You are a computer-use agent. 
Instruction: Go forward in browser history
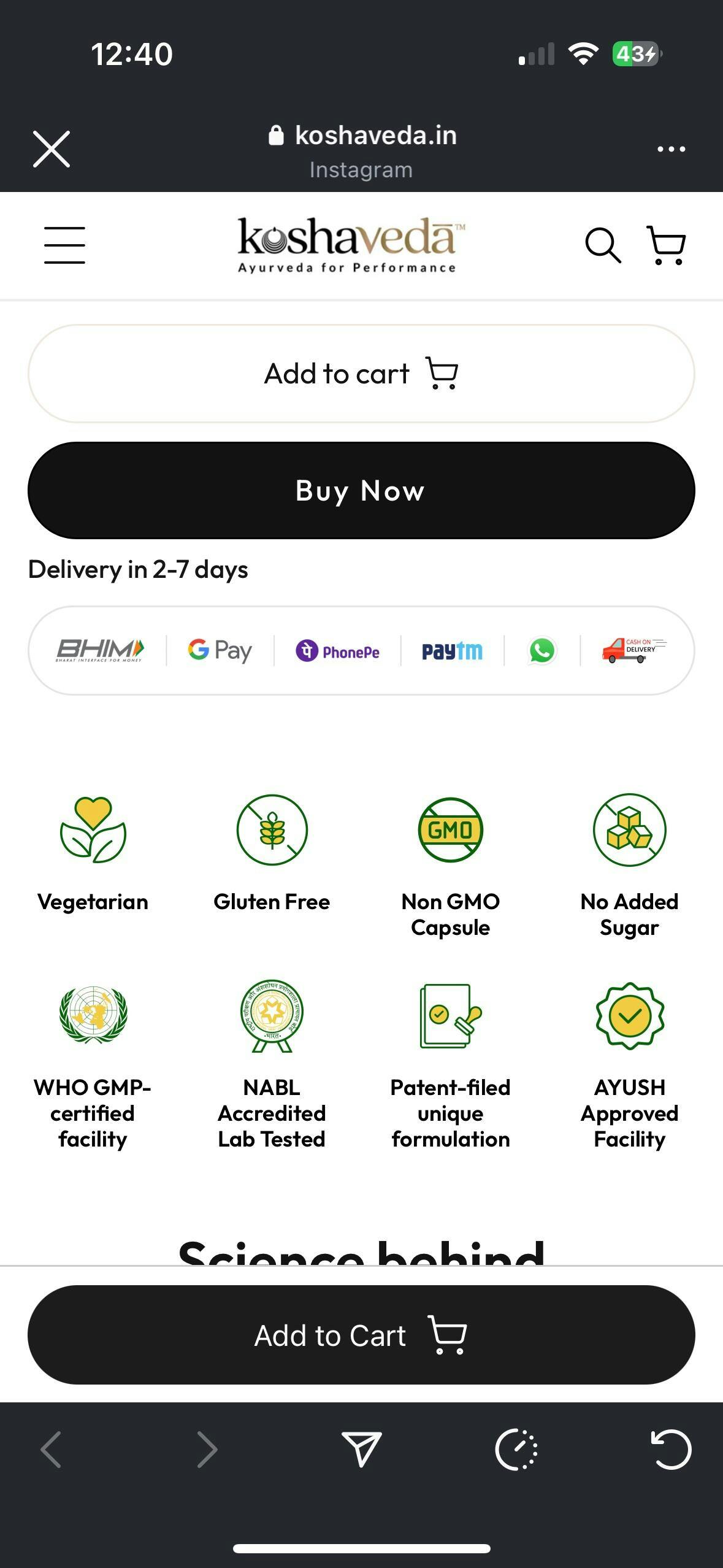coord(207,1450)
